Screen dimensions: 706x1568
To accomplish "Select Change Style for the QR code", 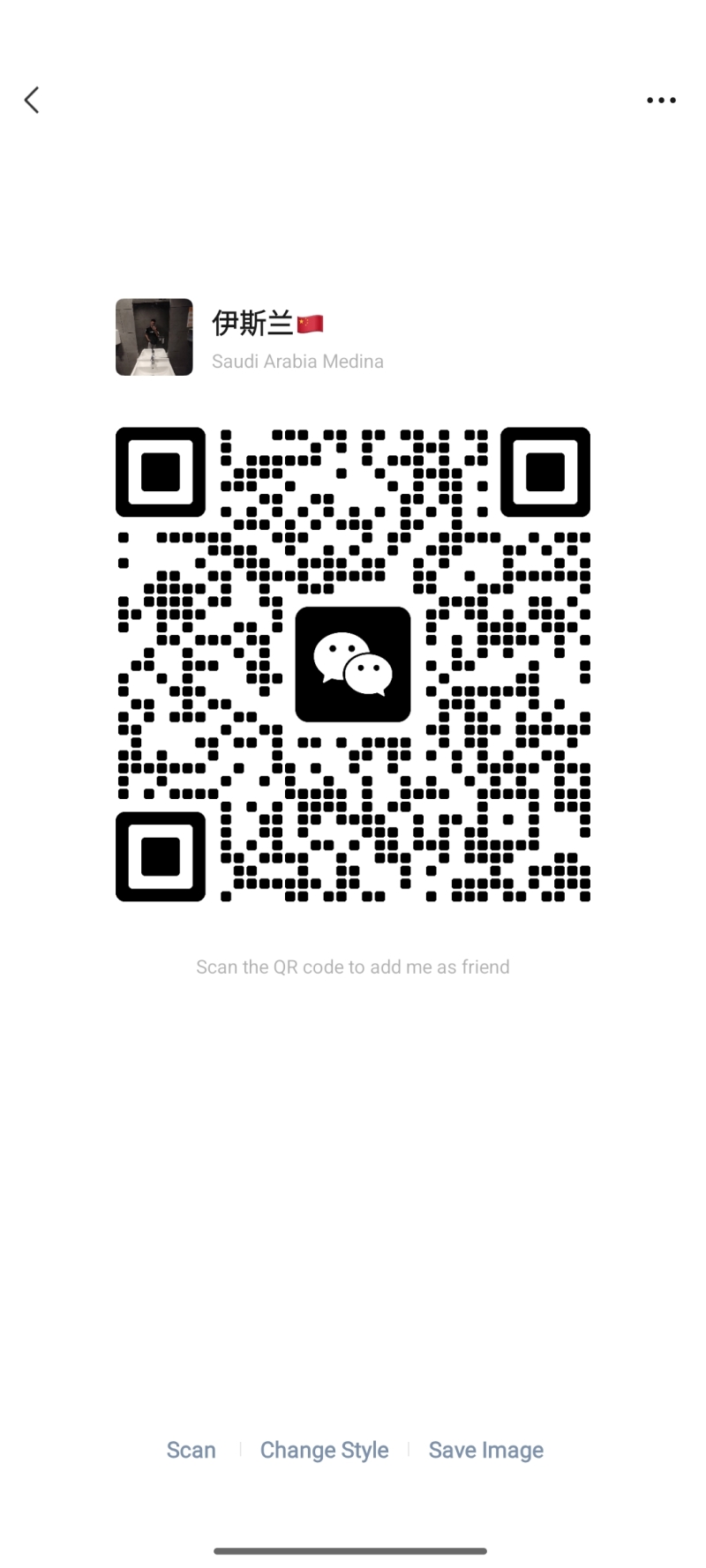I will pyautogui.click(x=324, y=1450).
